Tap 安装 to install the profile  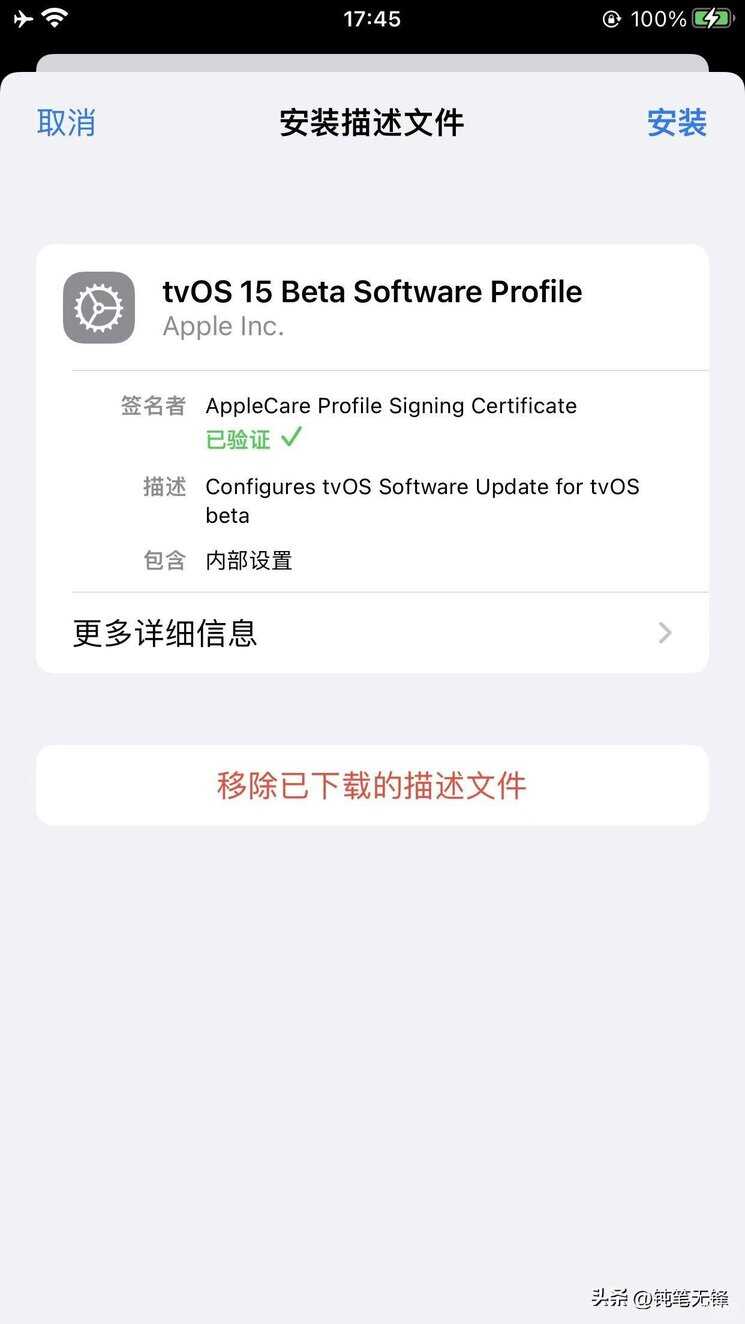point(676,123)
